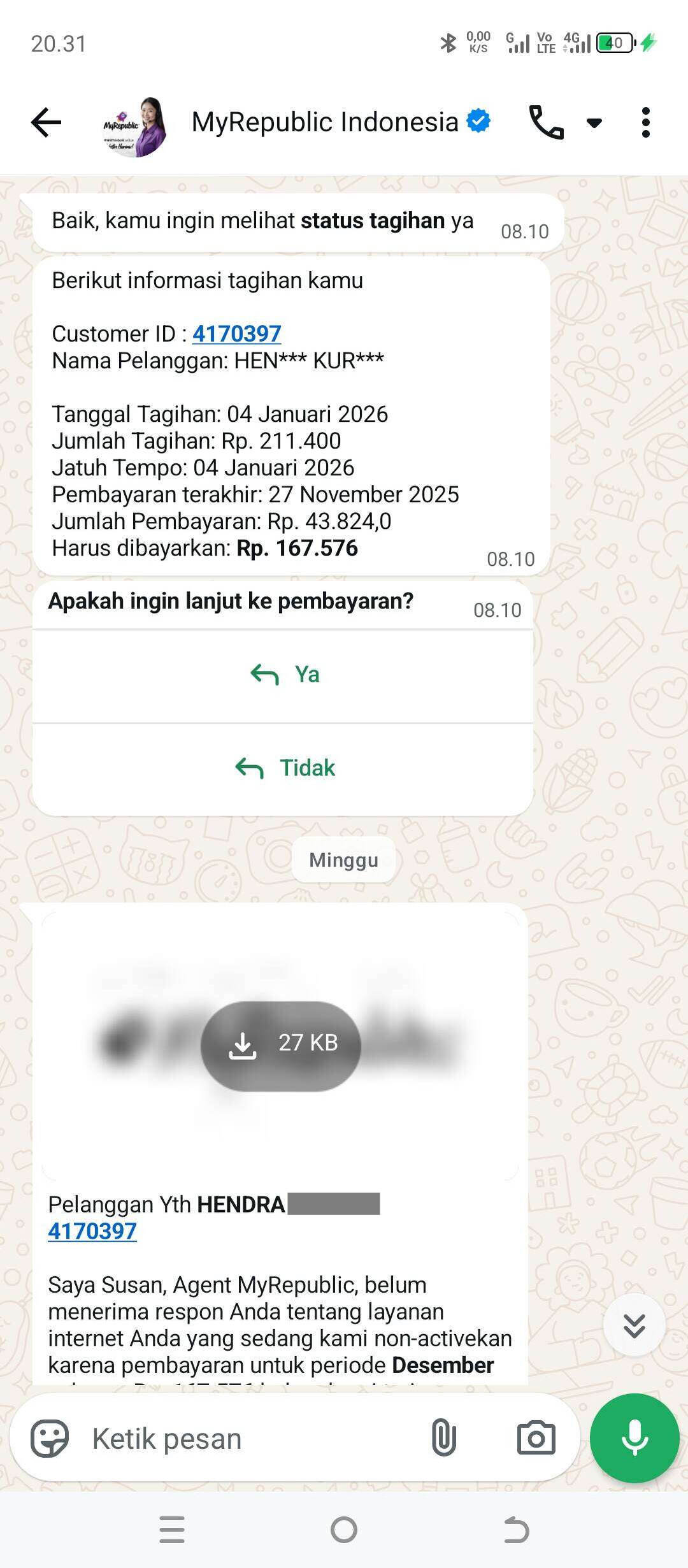Start a voice call with MyRepublic

tap(546, 122)
